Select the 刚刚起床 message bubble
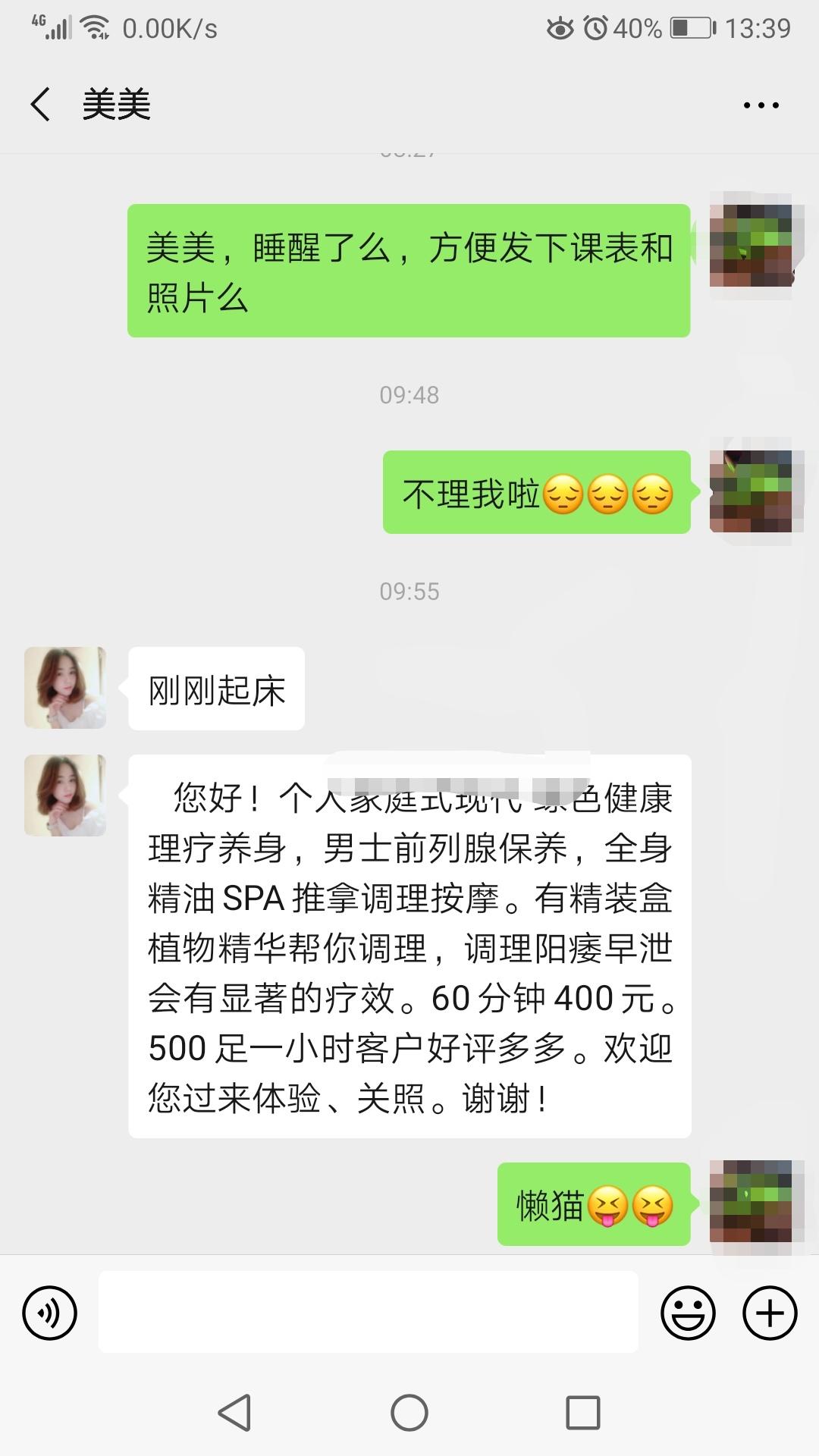The width and height of the screenshot is (819, 1456). (216, 688)
